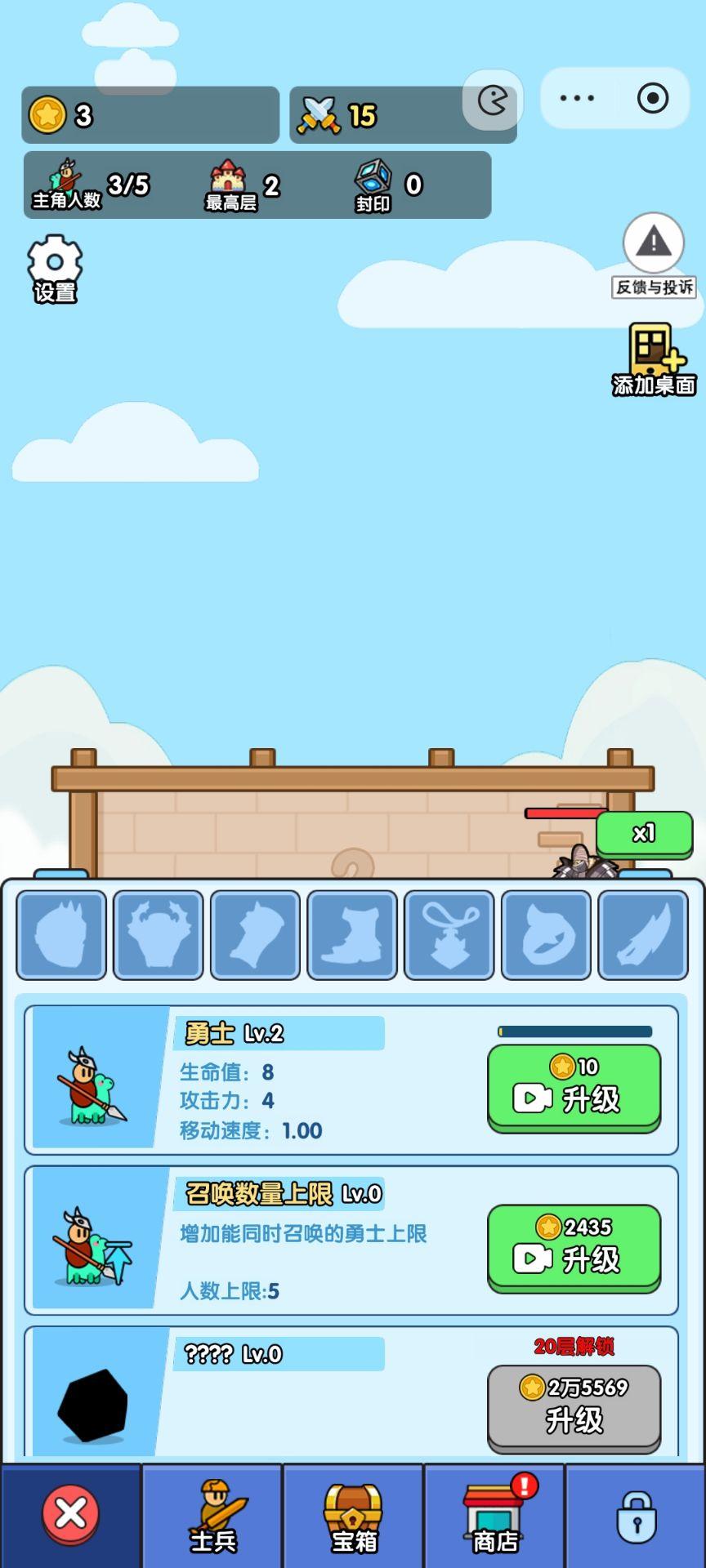Close the mini program with target icon

click(x=653, y=98)
